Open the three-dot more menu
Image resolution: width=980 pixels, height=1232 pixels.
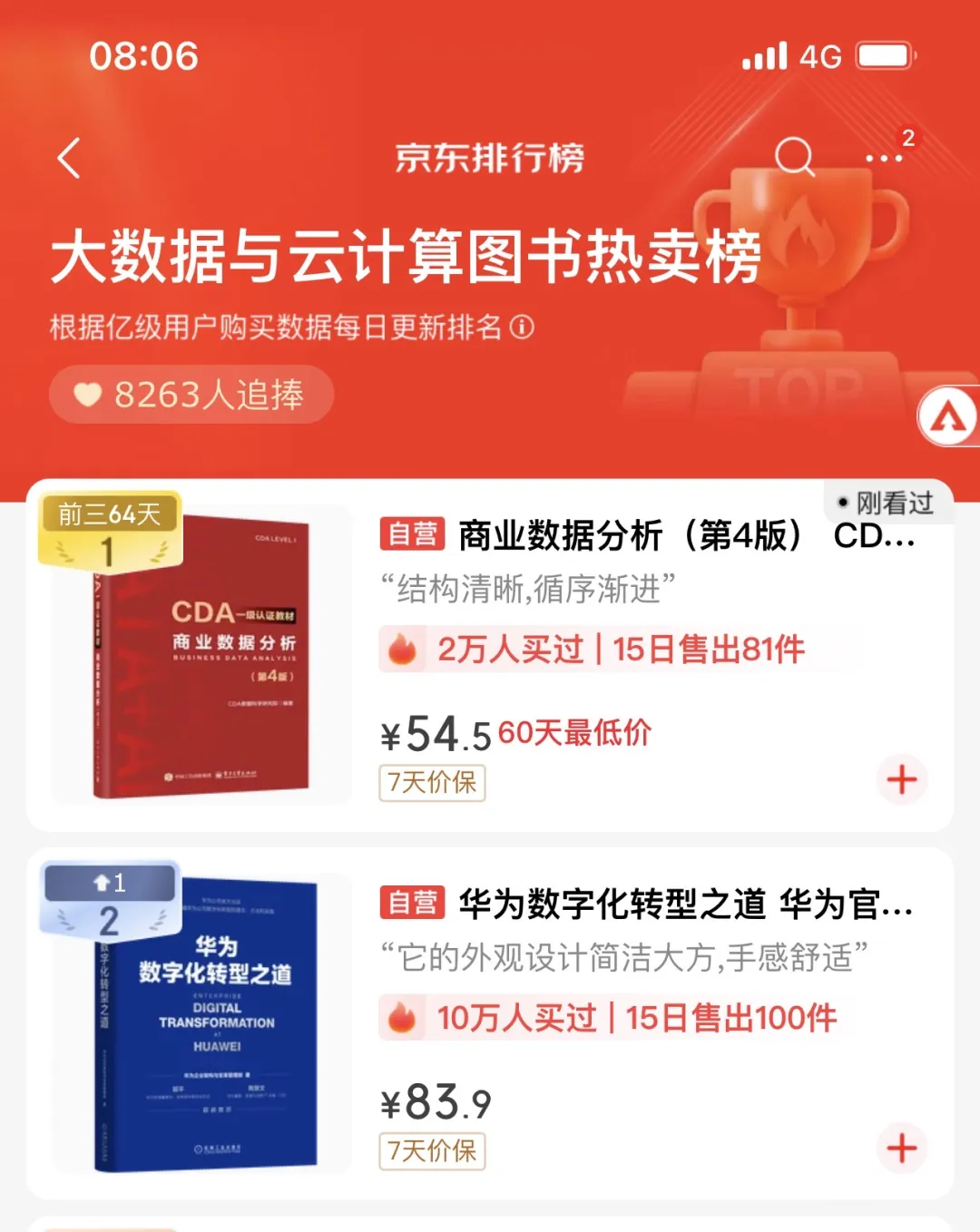884,159
